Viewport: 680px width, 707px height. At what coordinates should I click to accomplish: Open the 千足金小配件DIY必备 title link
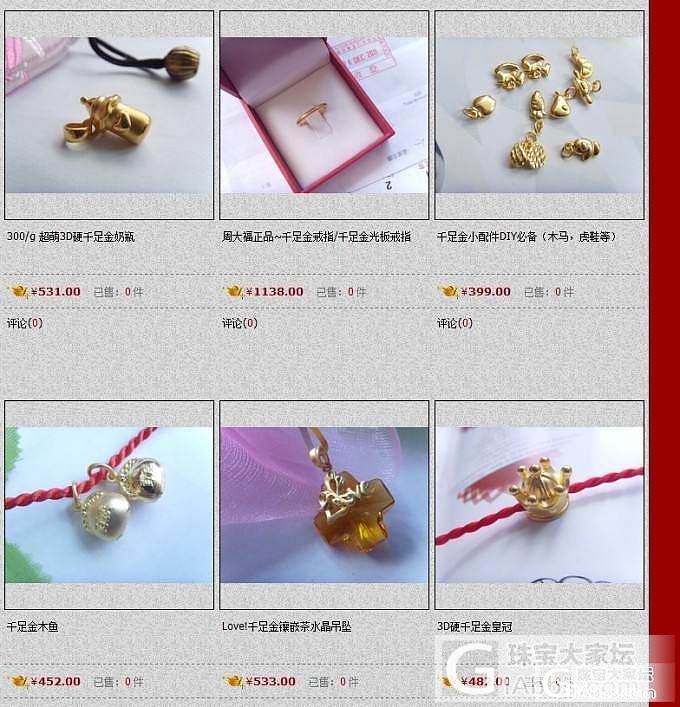[x=526, y=237]
